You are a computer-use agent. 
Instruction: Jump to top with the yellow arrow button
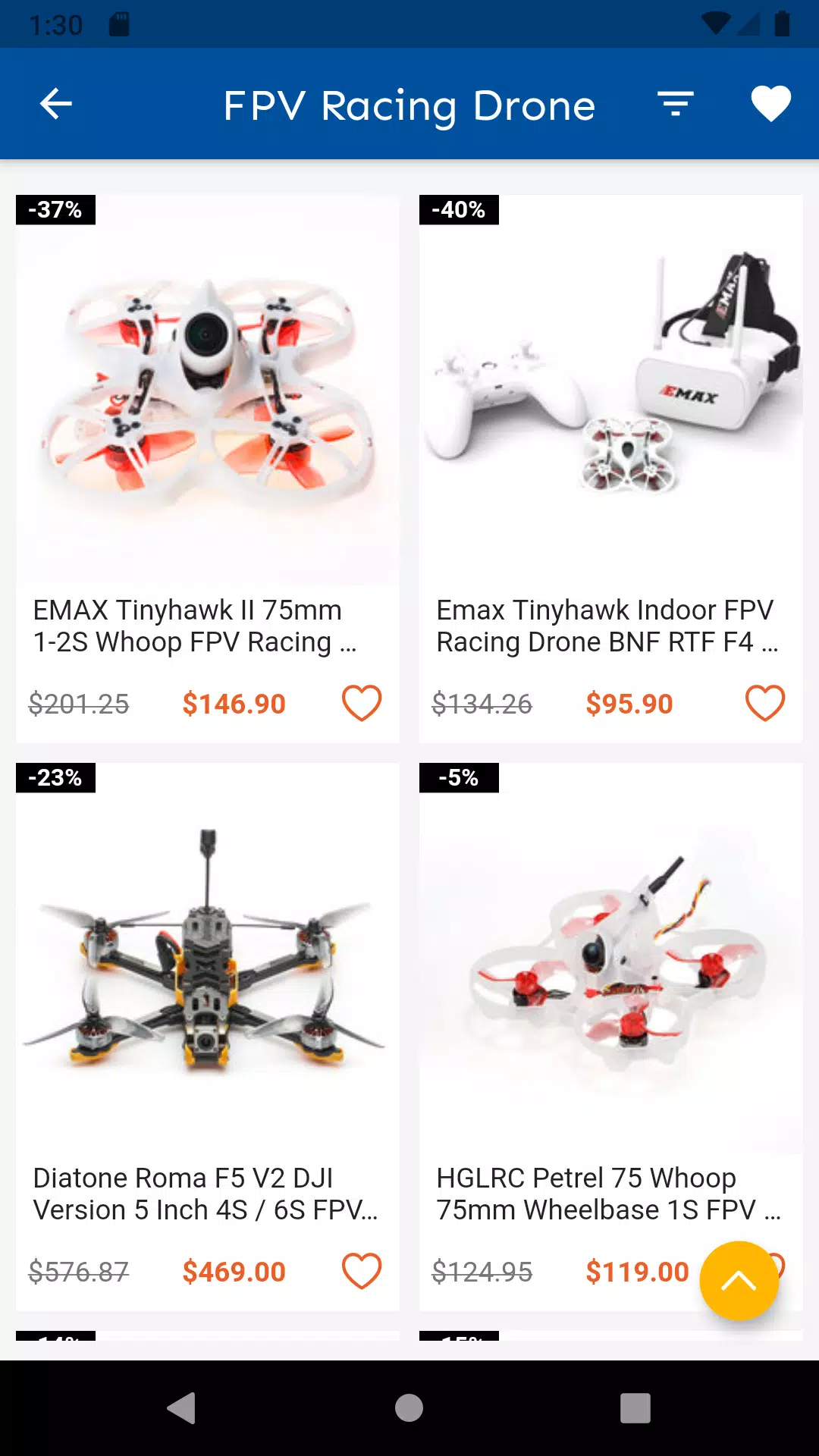pos(739,1281)
